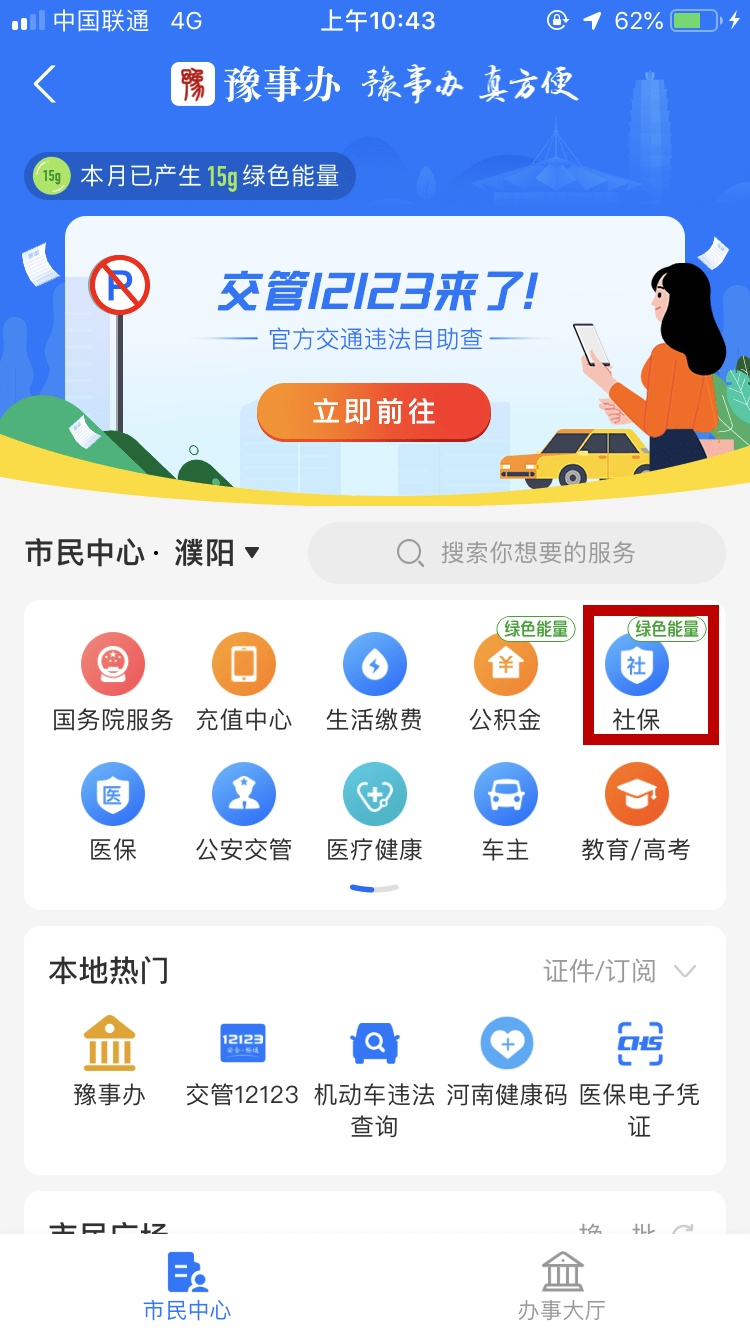Open the 车主 vehicle owner service
This screenshot has width=750, height=1334.
[x=505, y=810]
